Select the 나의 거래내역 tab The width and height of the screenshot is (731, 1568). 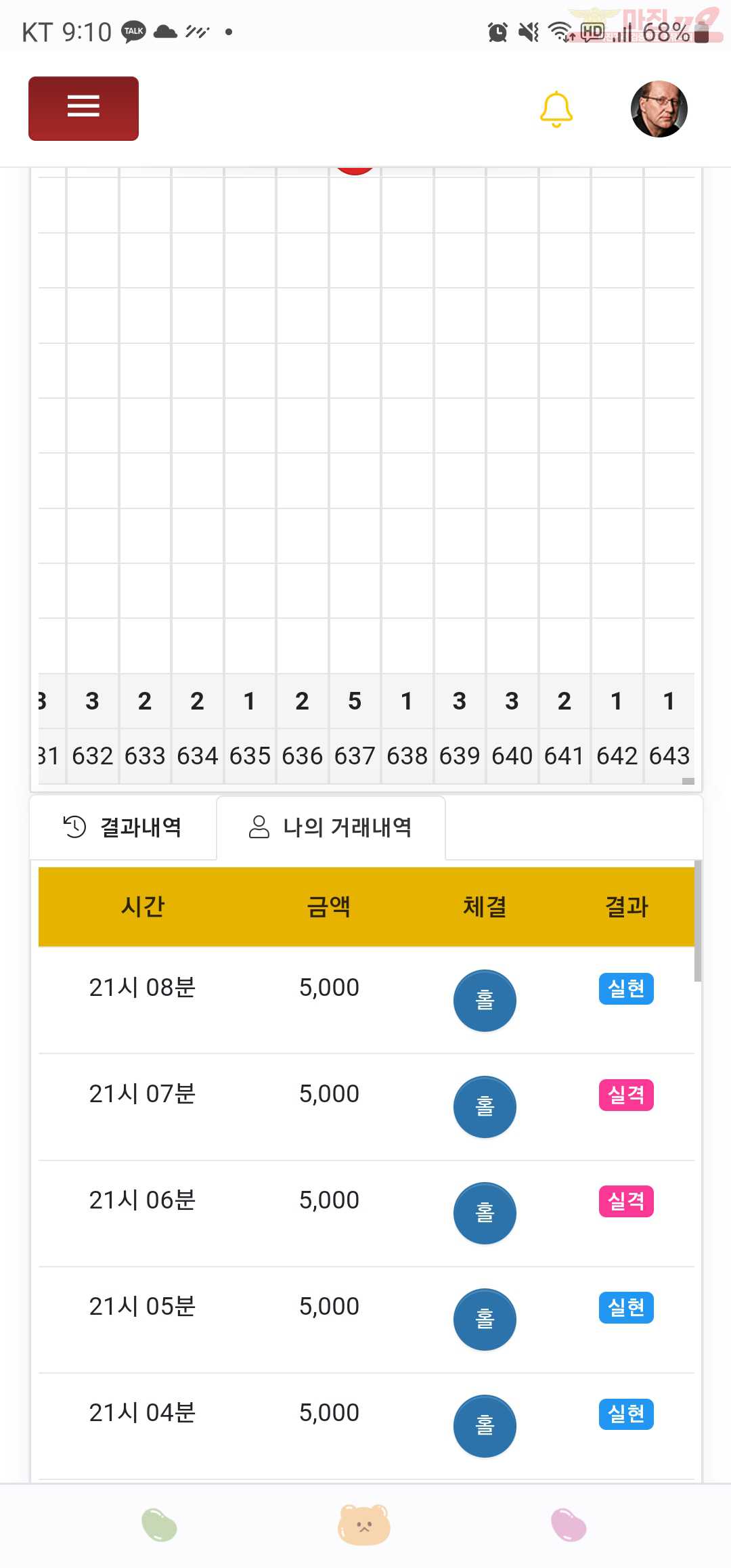[x=331, y=827]
